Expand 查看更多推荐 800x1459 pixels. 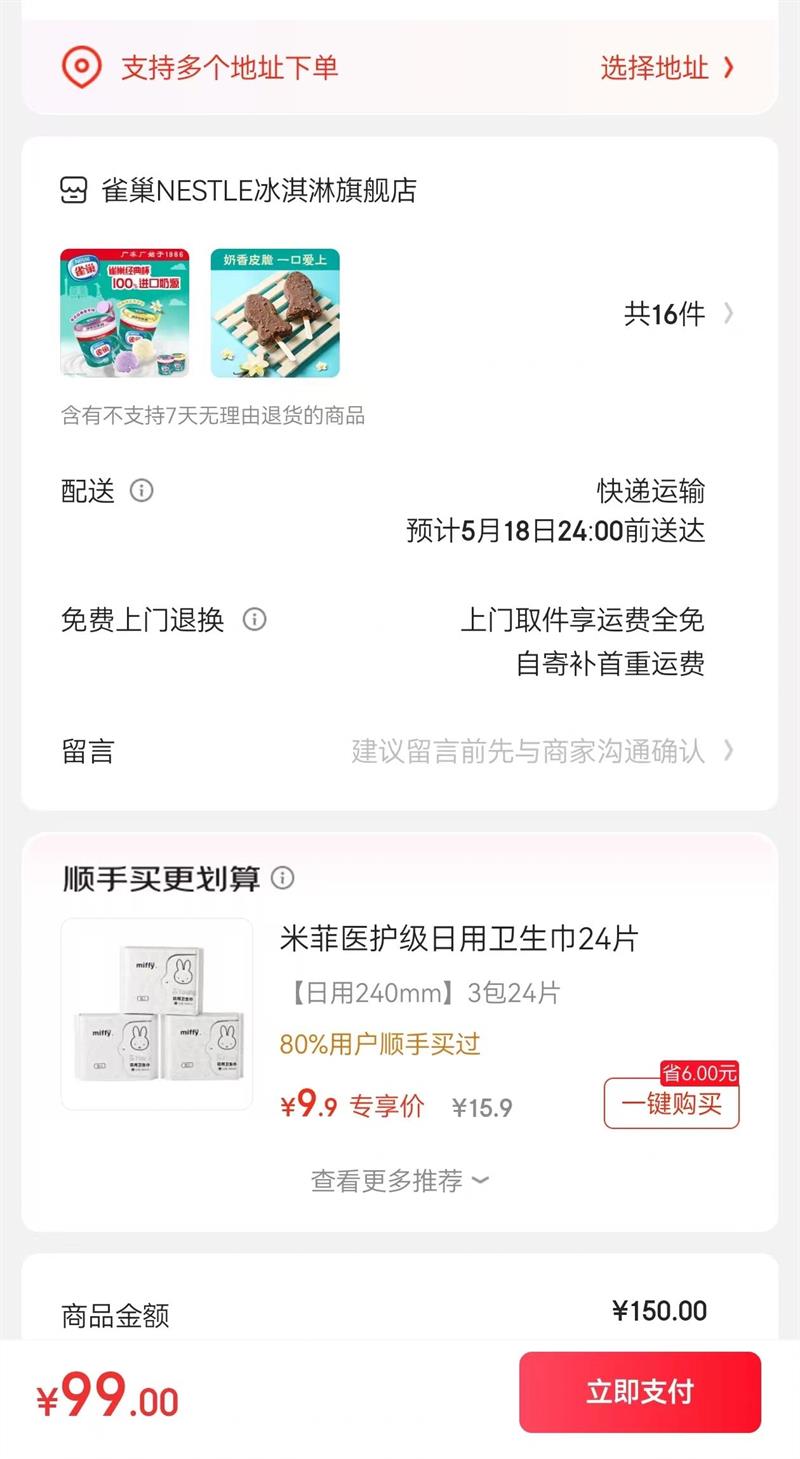click(400, 1181)
